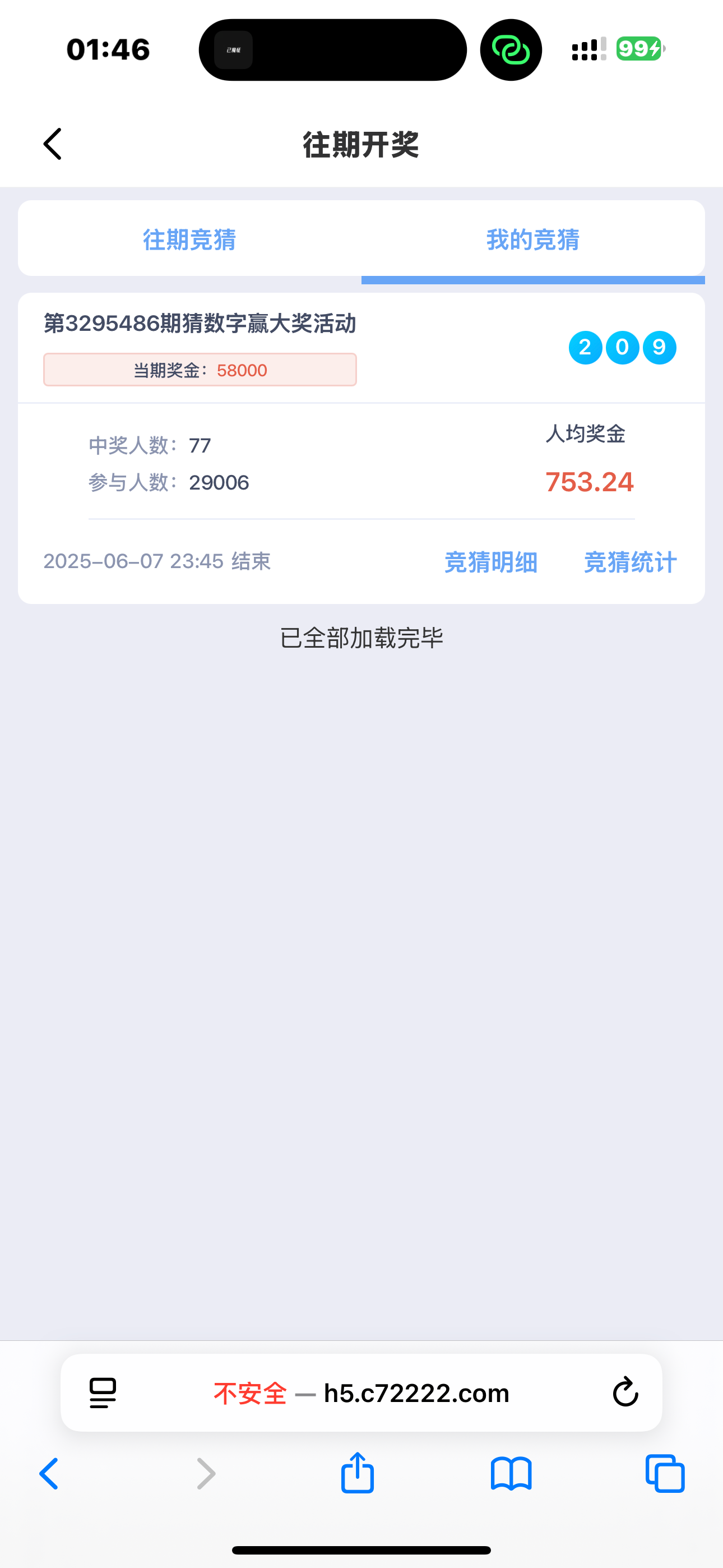Show all open Safari tabs

coord(665,1473)
